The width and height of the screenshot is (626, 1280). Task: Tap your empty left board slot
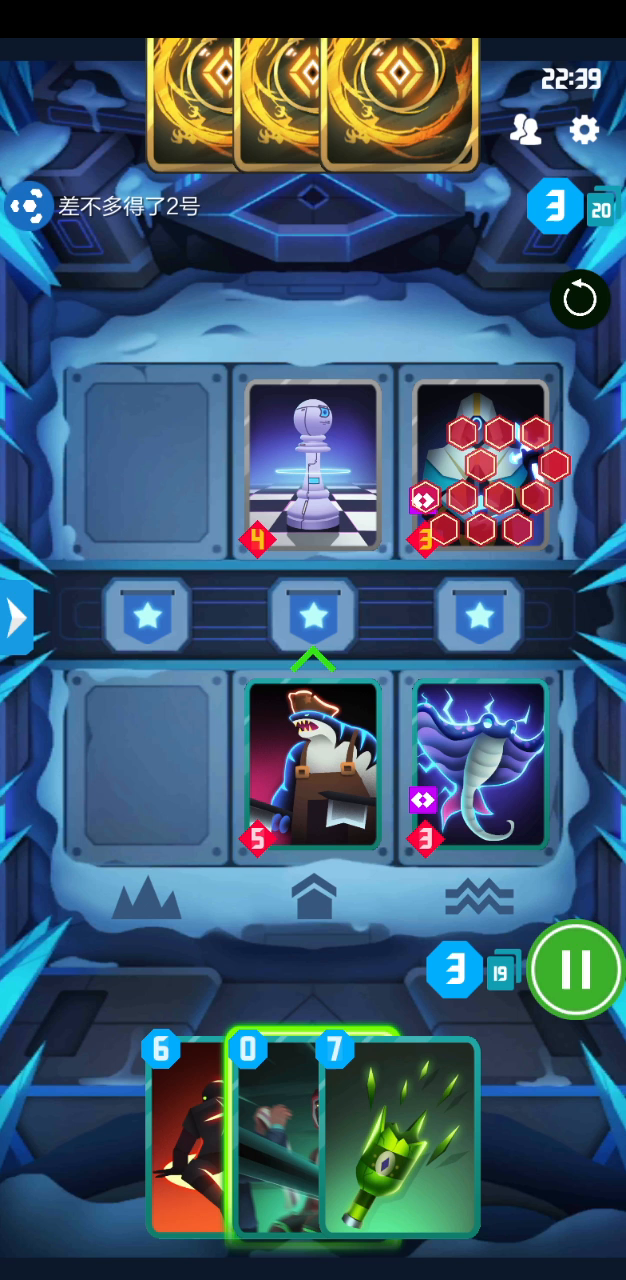[147, 766]
